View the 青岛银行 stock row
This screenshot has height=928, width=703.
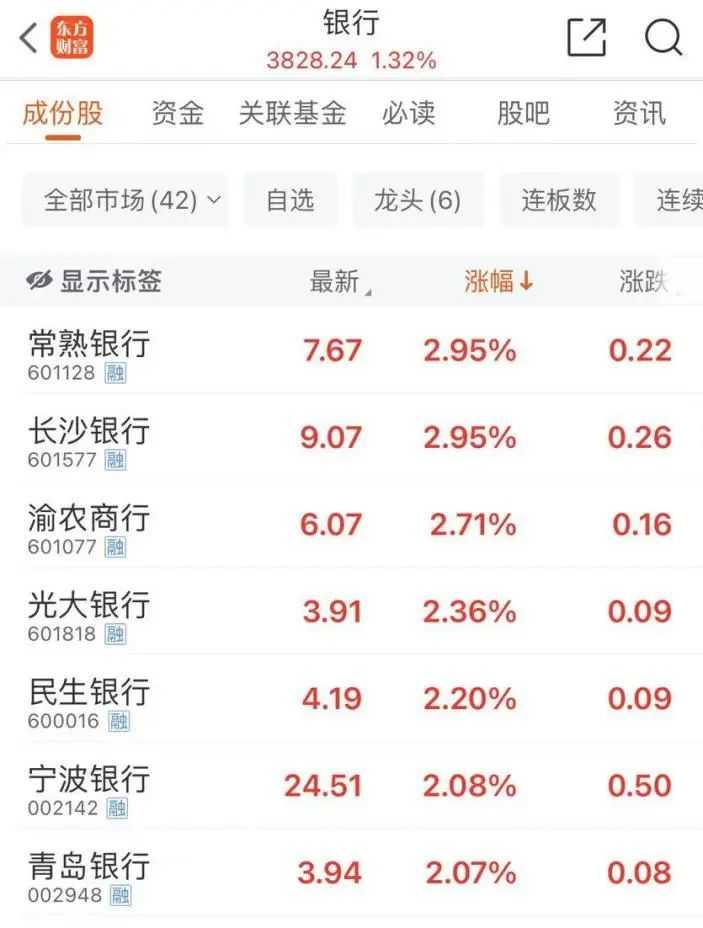[x=89, y=872]
